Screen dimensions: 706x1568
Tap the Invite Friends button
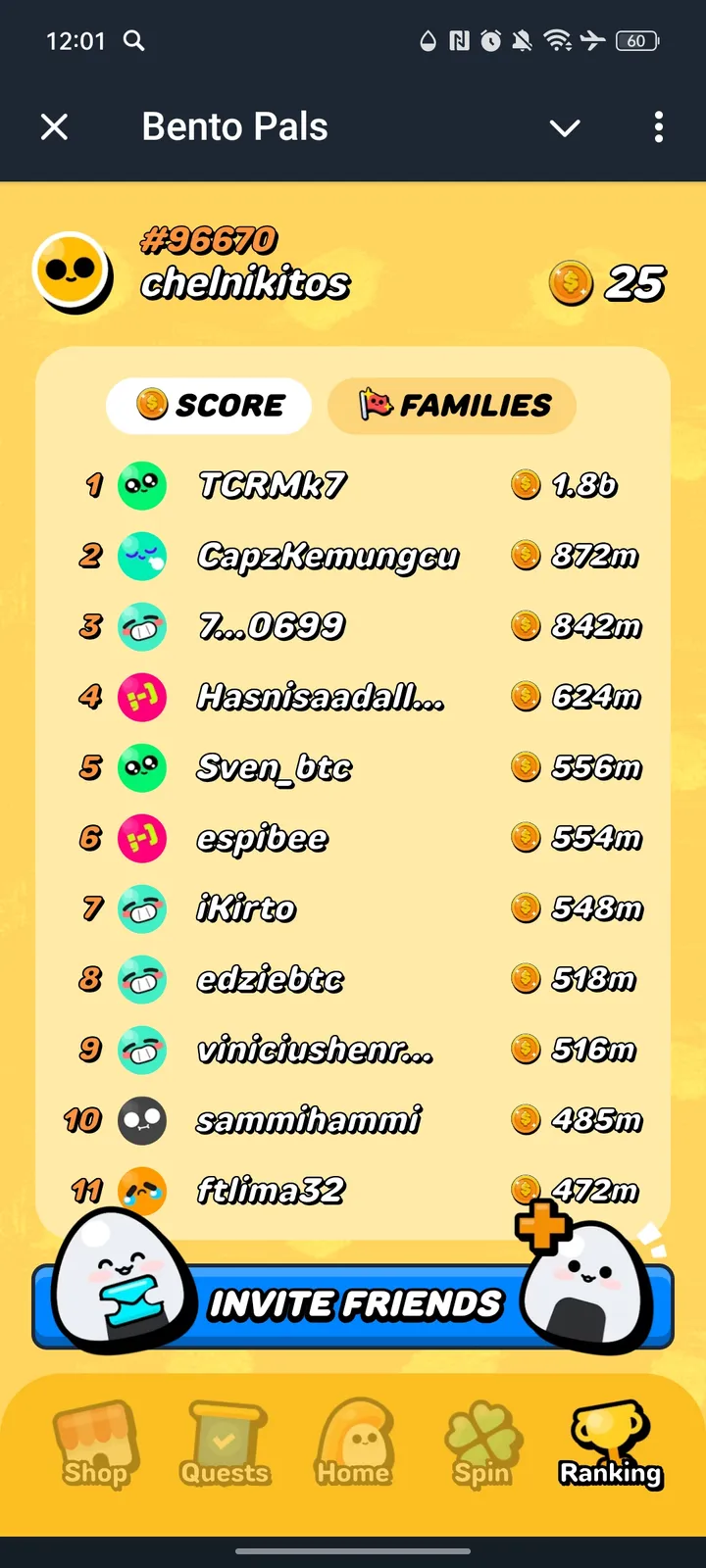pos(353,1304)
